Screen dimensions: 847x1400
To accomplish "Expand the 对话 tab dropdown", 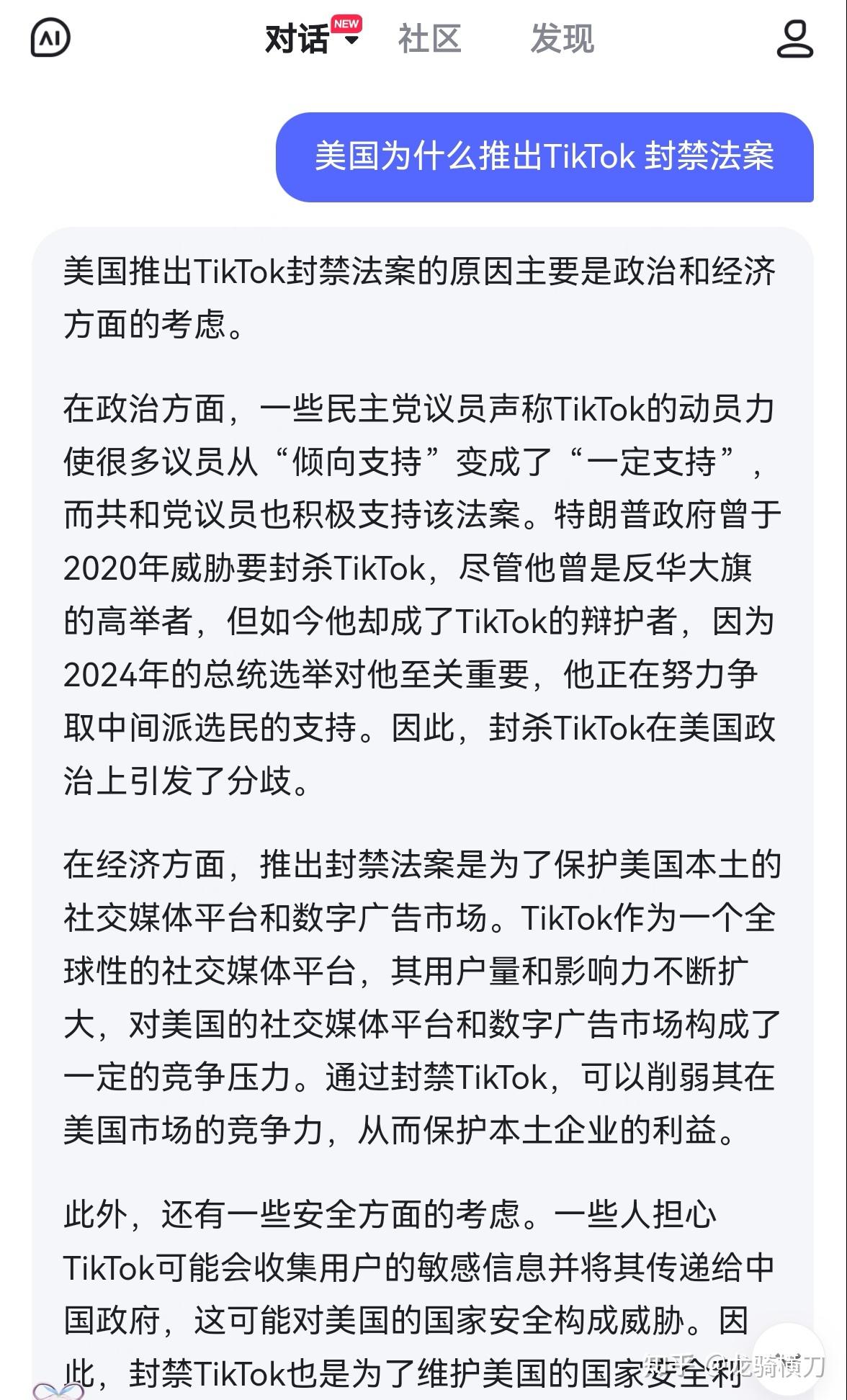I will click(x=351, y=40).
